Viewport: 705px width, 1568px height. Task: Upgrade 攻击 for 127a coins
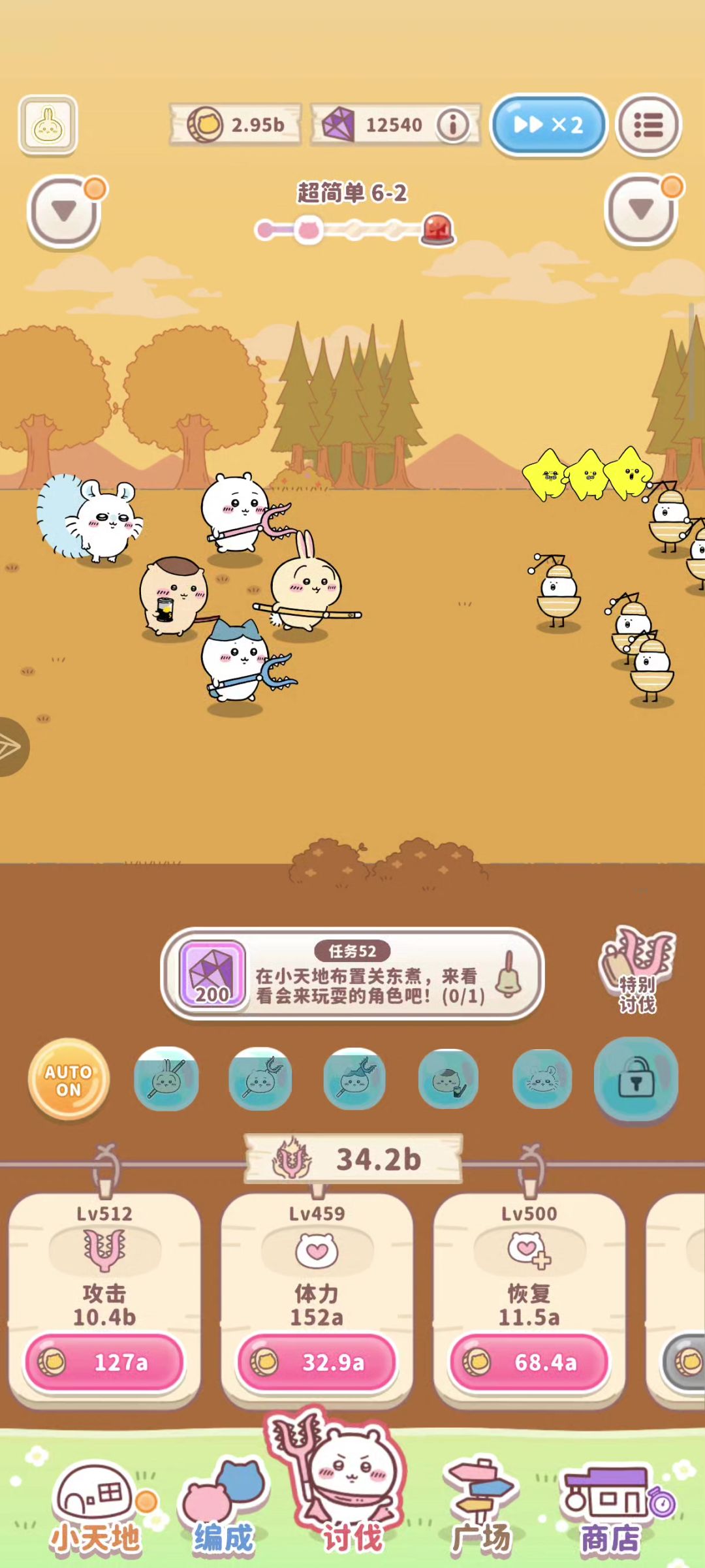click(x=104, y=1362)
